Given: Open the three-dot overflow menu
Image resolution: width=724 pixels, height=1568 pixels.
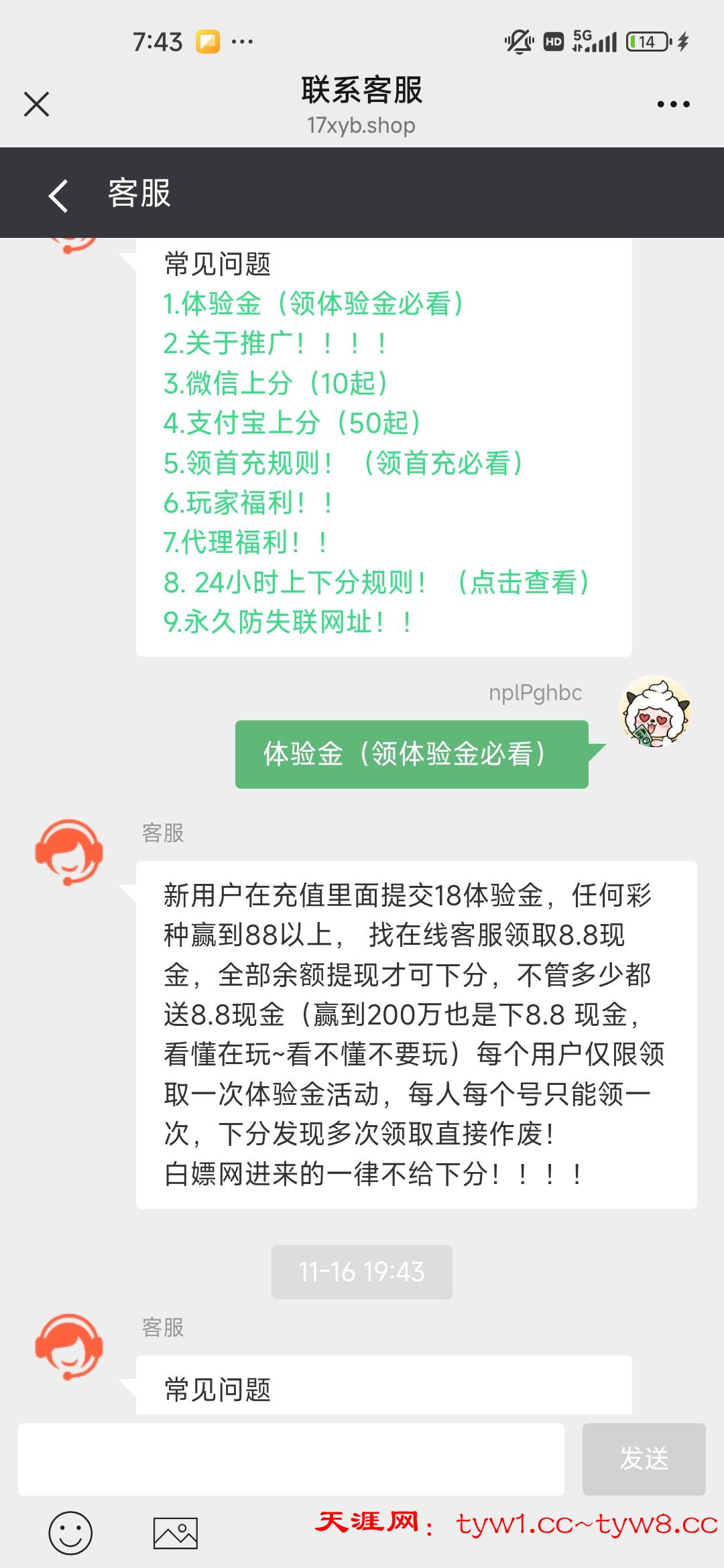Looking at the screenshot, I should point(673,105).
